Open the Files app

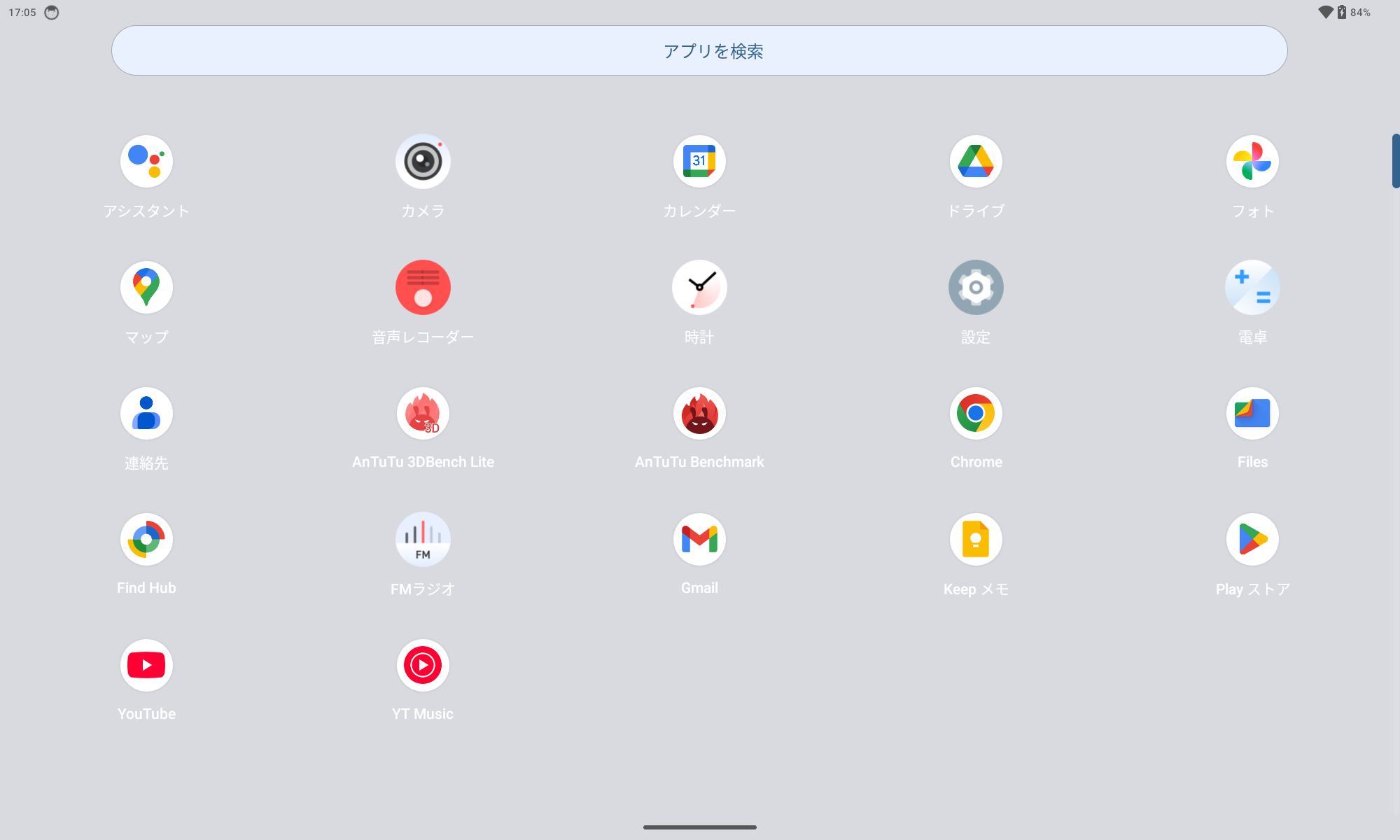coord(1252,414)
